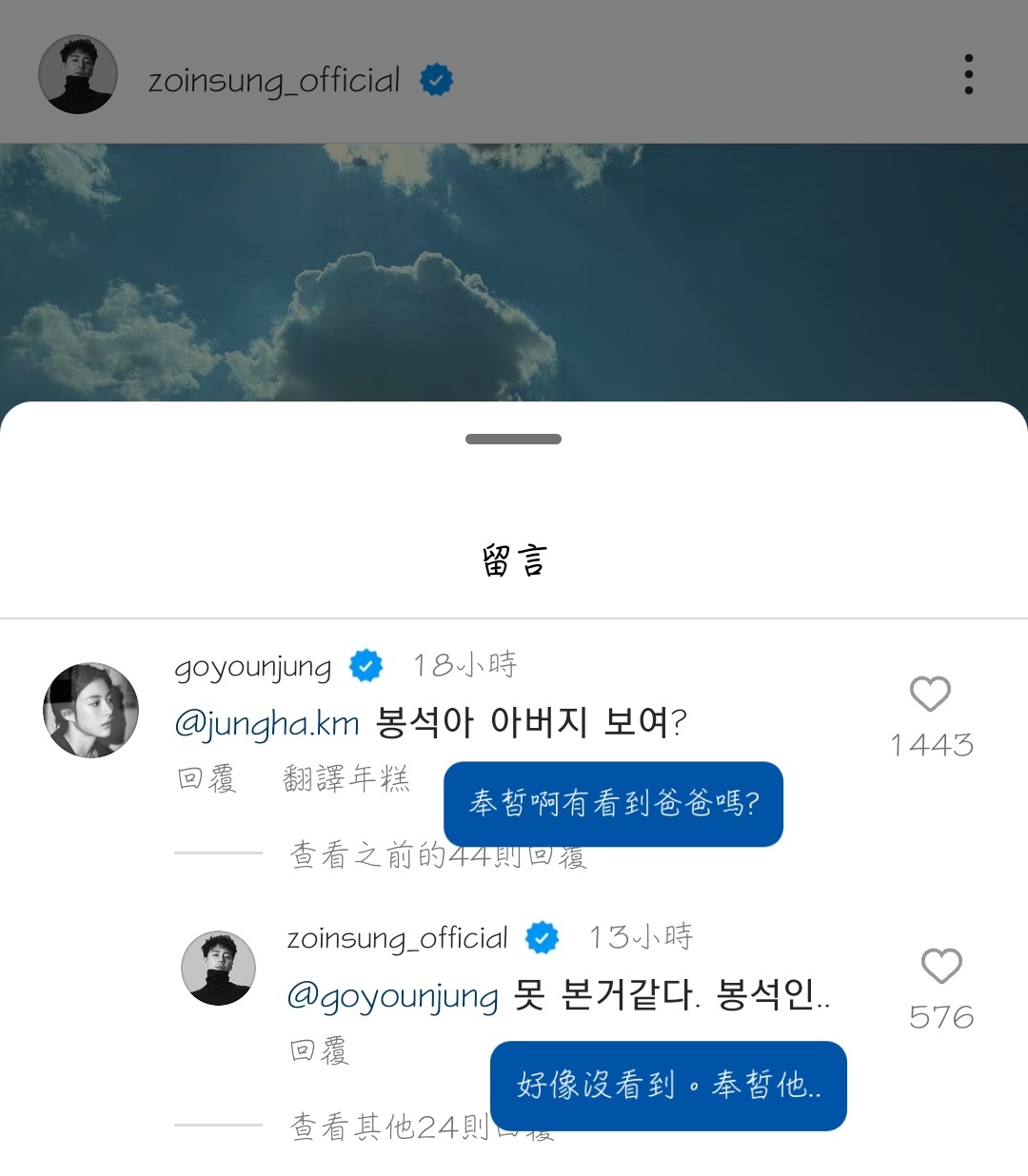The height and width of the screenshot is (1176, 1028).
Task: Like goyounjung's comment
Action: [x=930, y=695]
